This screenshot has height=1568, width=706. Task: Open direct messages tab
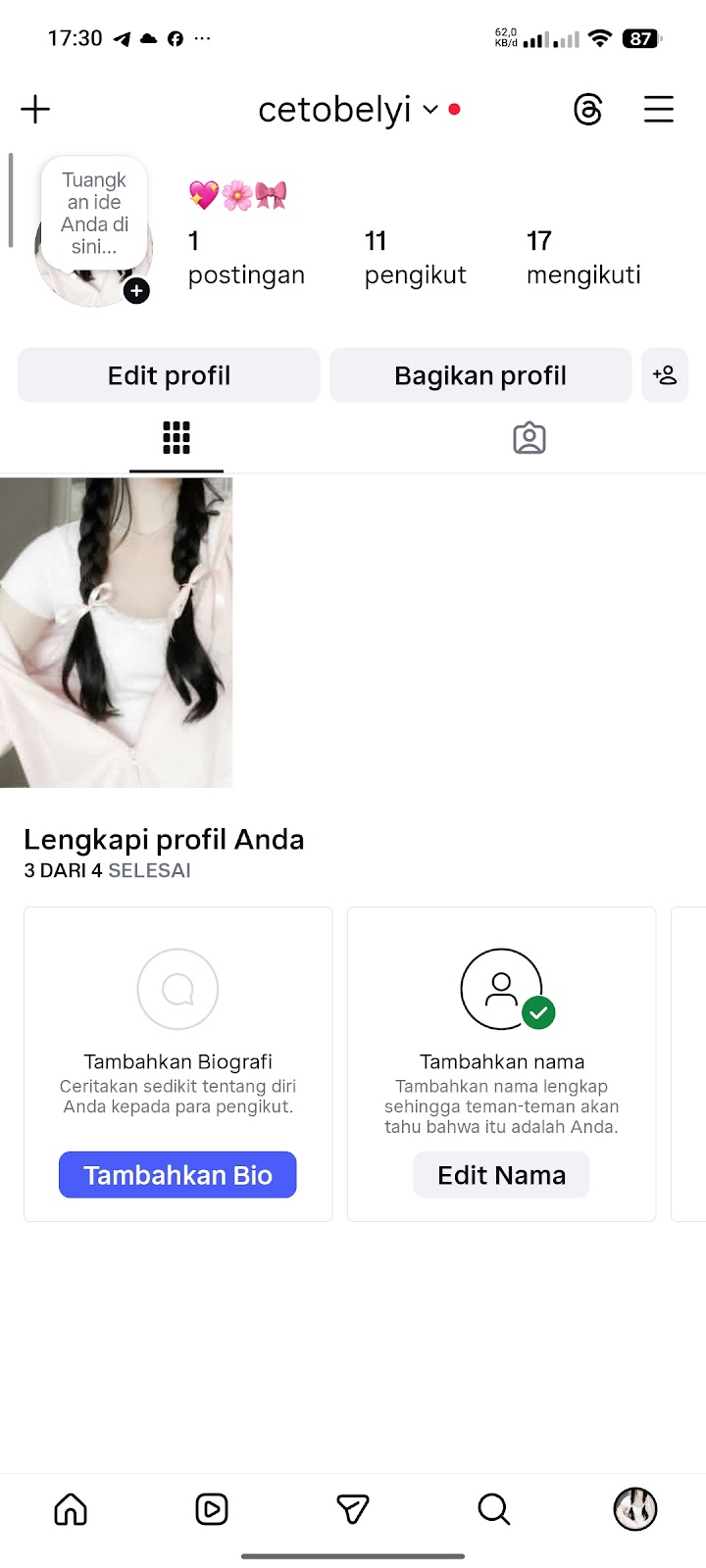click(x=353, y=1509)
